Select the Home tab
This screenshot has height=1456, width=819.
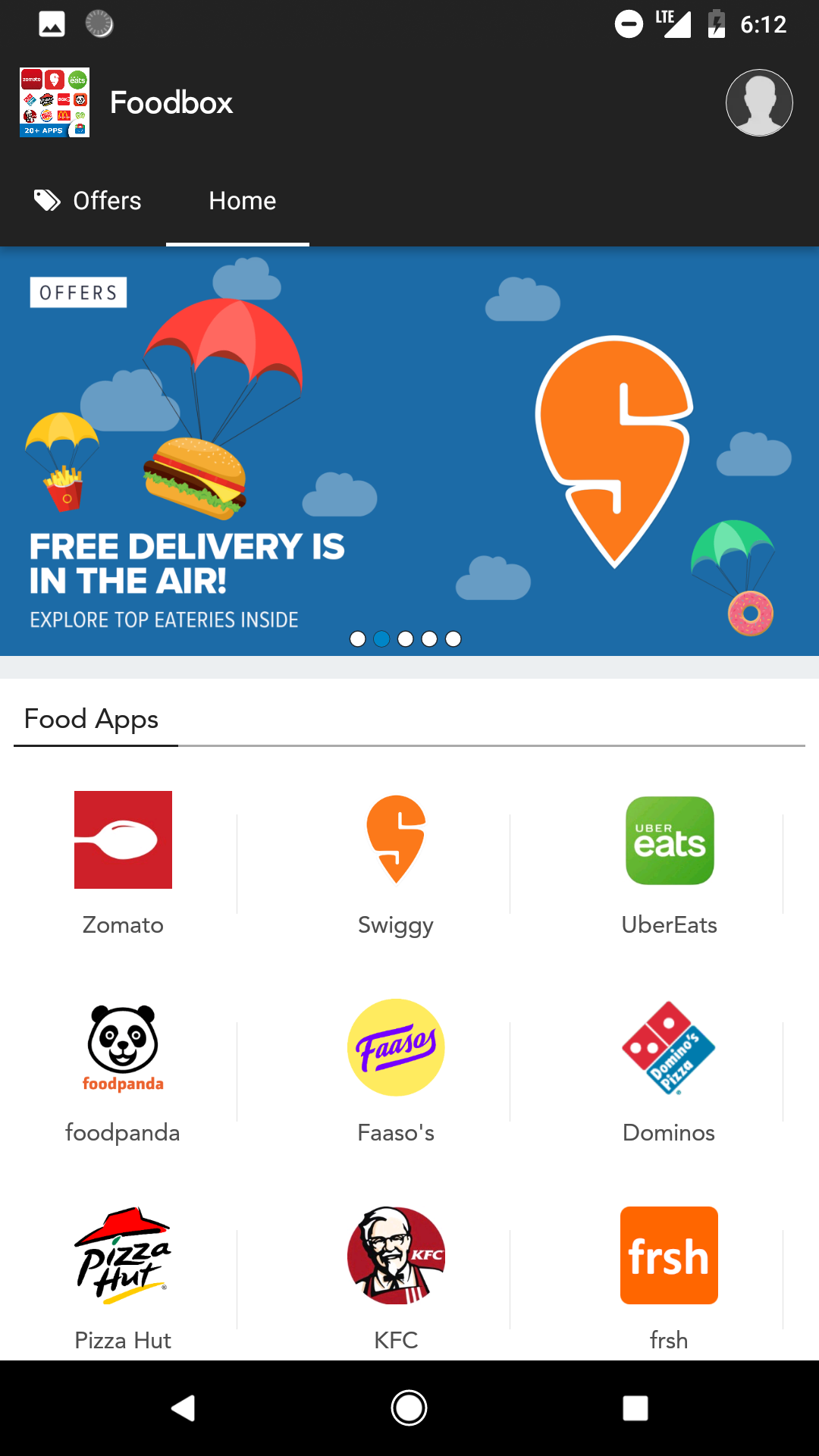tap(241, 201)
